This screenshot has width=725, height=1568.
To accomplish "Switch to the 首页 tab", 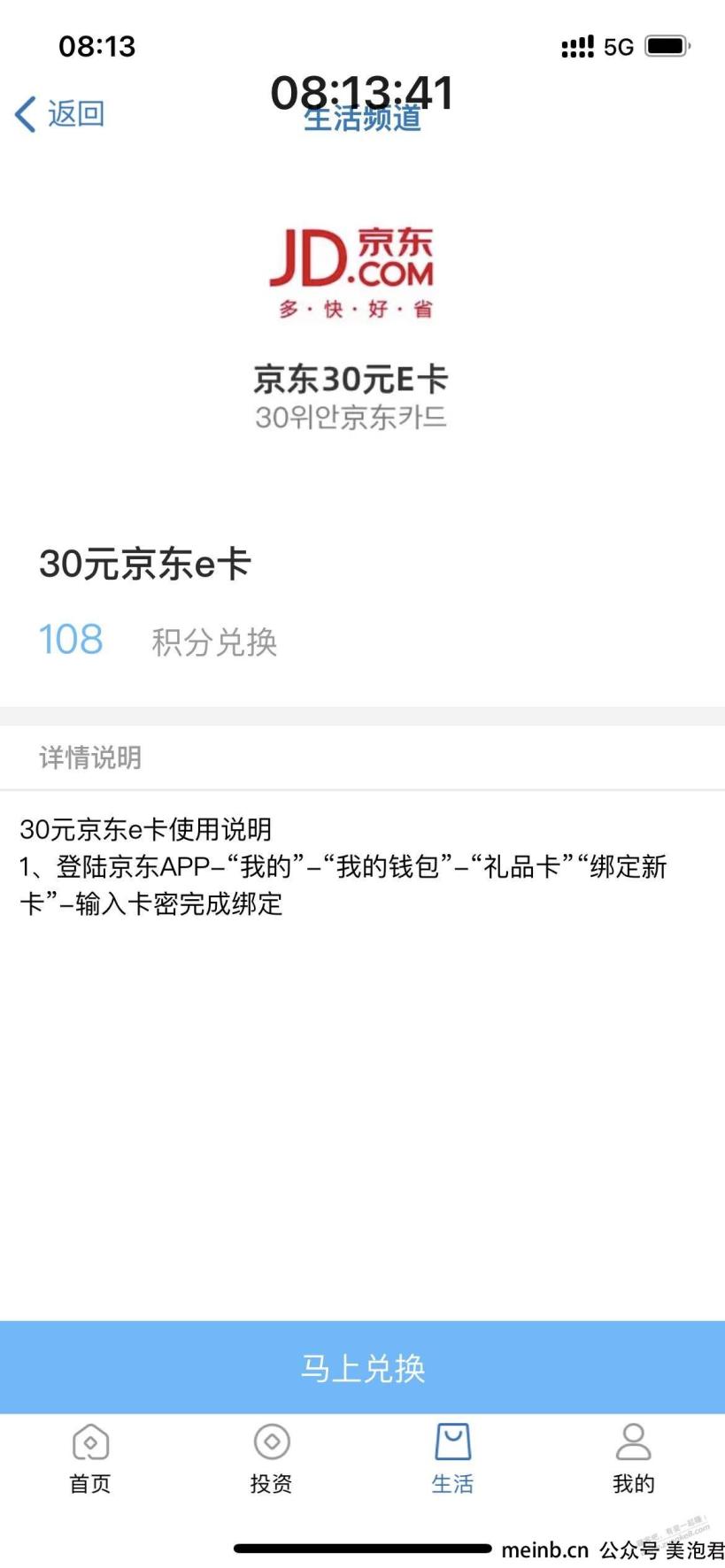I will 90,1459.
